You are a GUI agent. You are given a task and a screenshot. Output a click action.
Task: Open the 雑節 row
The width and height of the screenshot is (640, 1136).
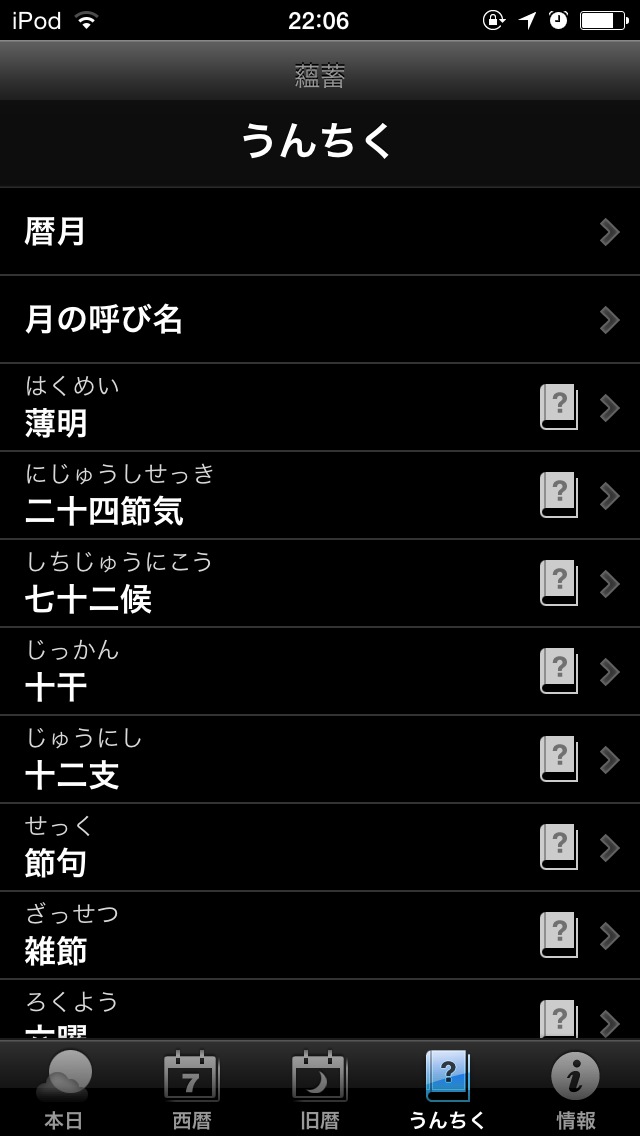click(320, 936)
